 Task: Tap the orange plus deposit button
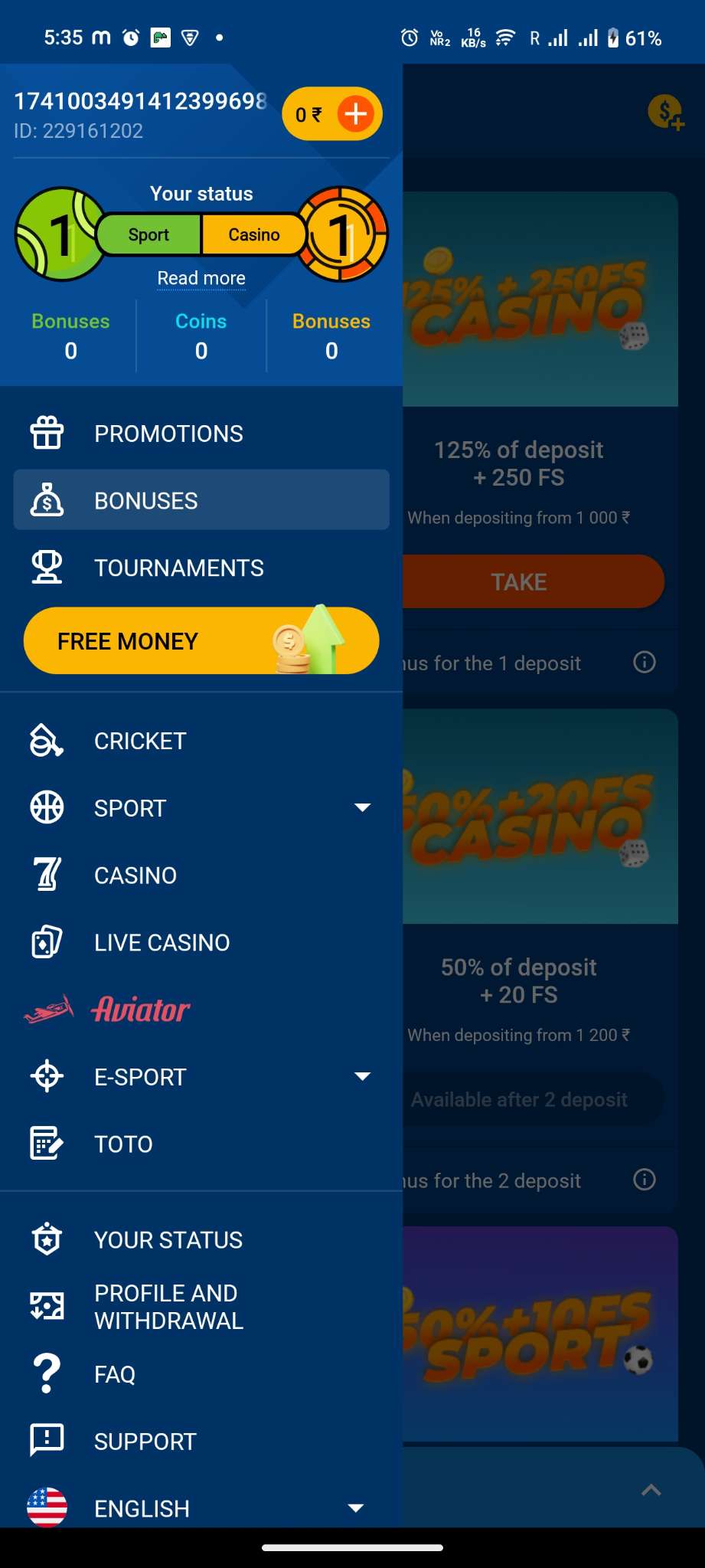[356, 114]
